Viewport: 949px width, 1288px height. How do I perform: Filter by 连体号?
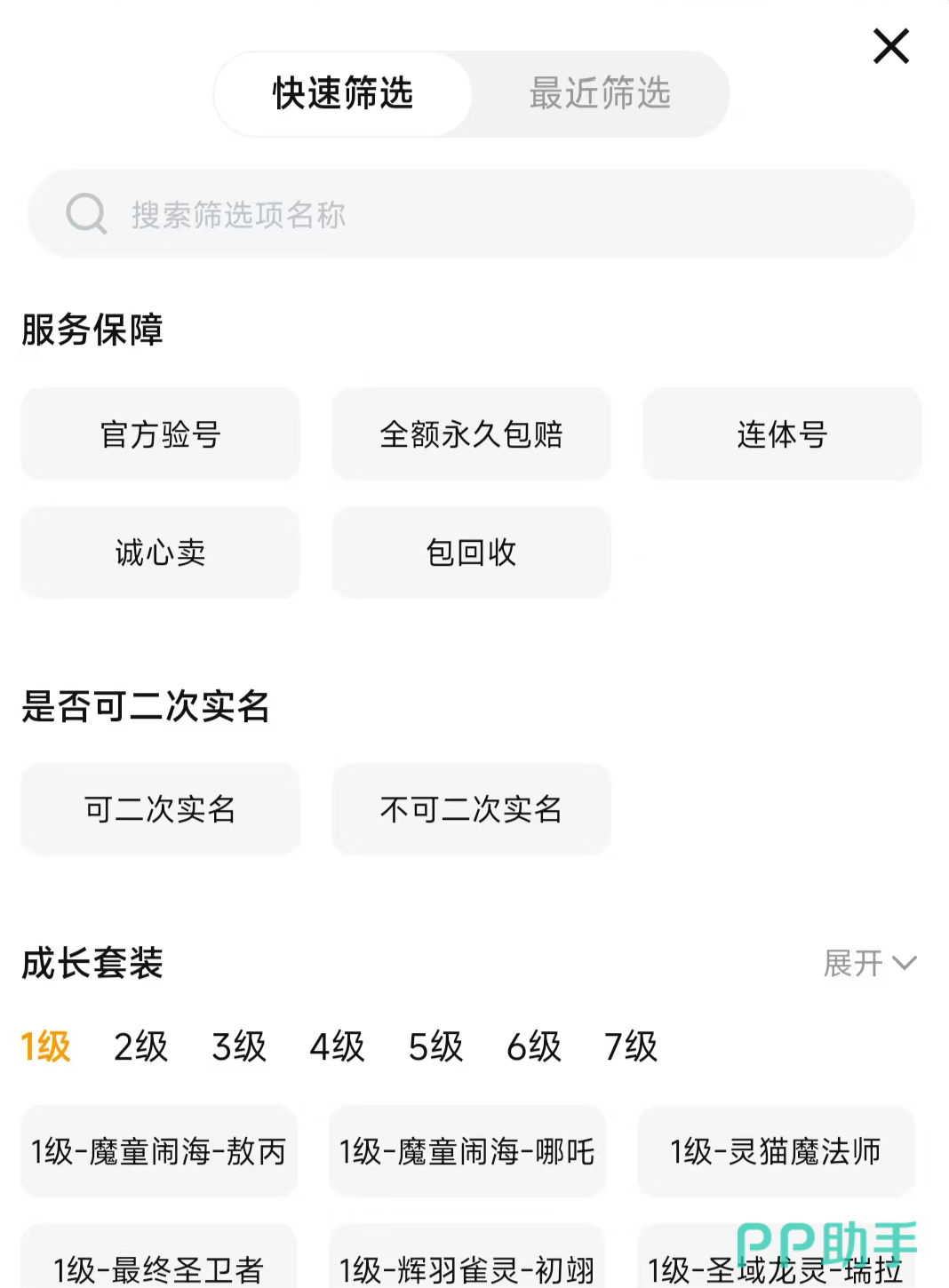[x=782, y=434]
